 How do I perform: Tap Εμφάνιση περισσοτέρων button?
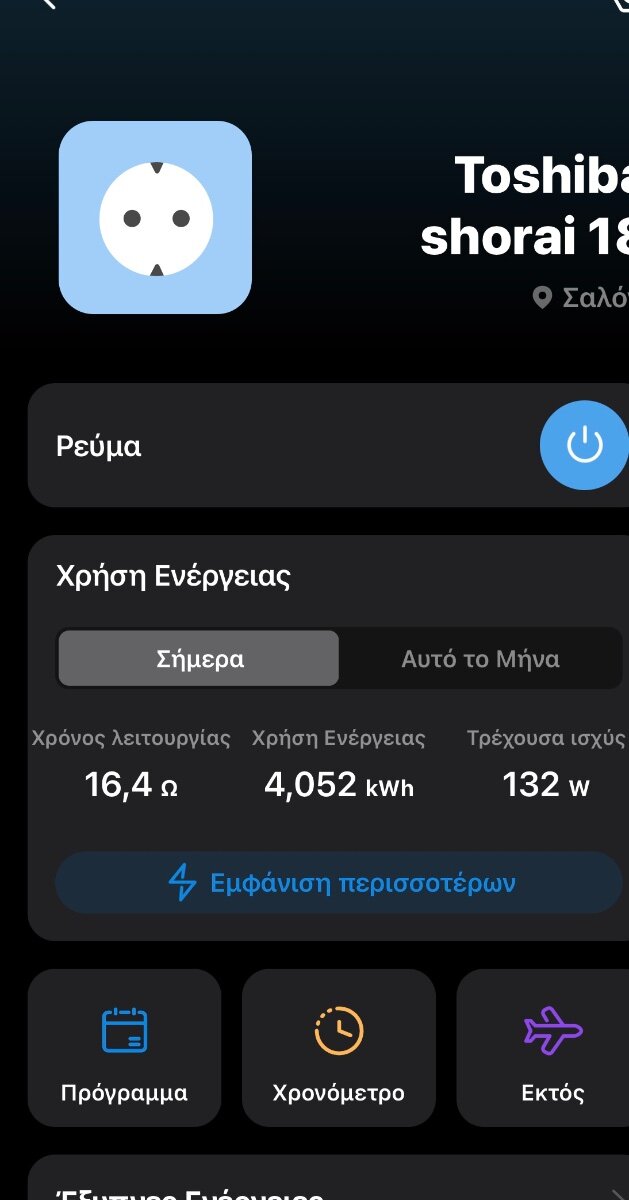pyautogui.click(x=339, y=882)
